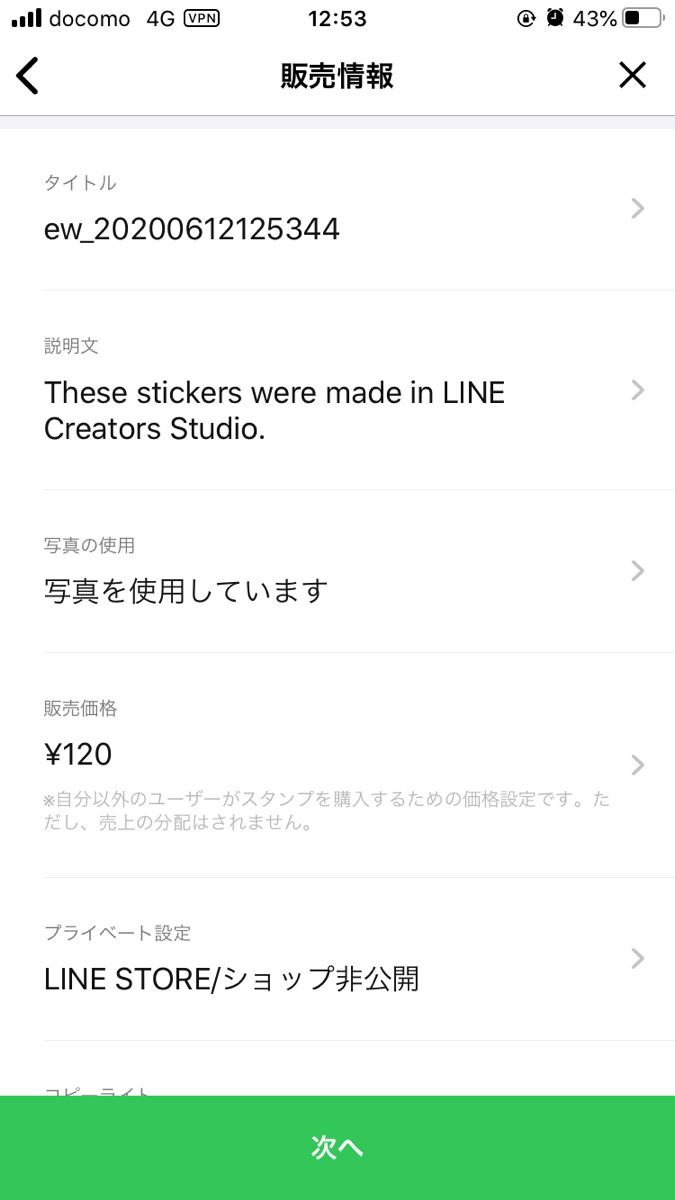Screen dimensions: 675x1200
Task: Tap the green 次へ button
Action: pos(337,1148)
